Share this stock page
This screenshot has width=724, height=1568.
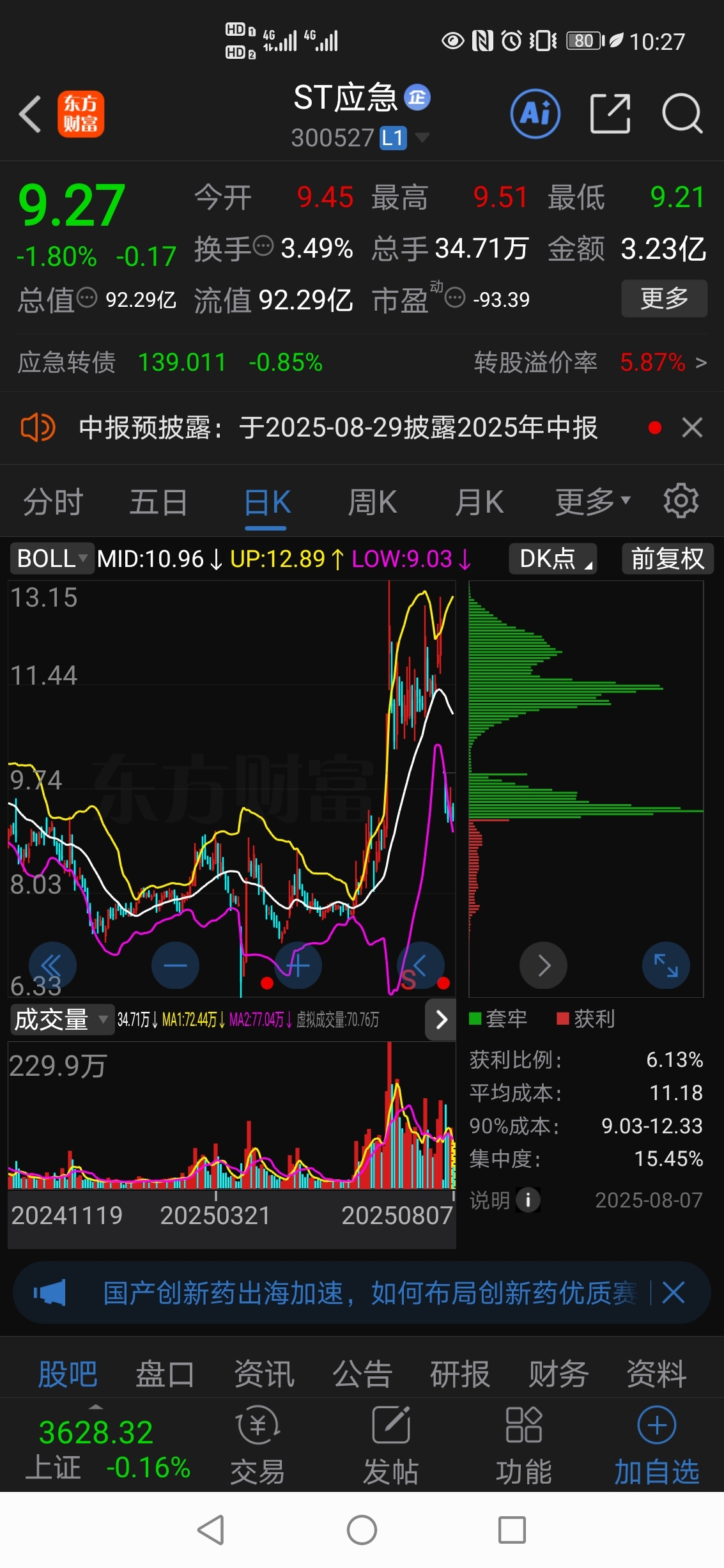pyautogui.click(x=610, y=114)
